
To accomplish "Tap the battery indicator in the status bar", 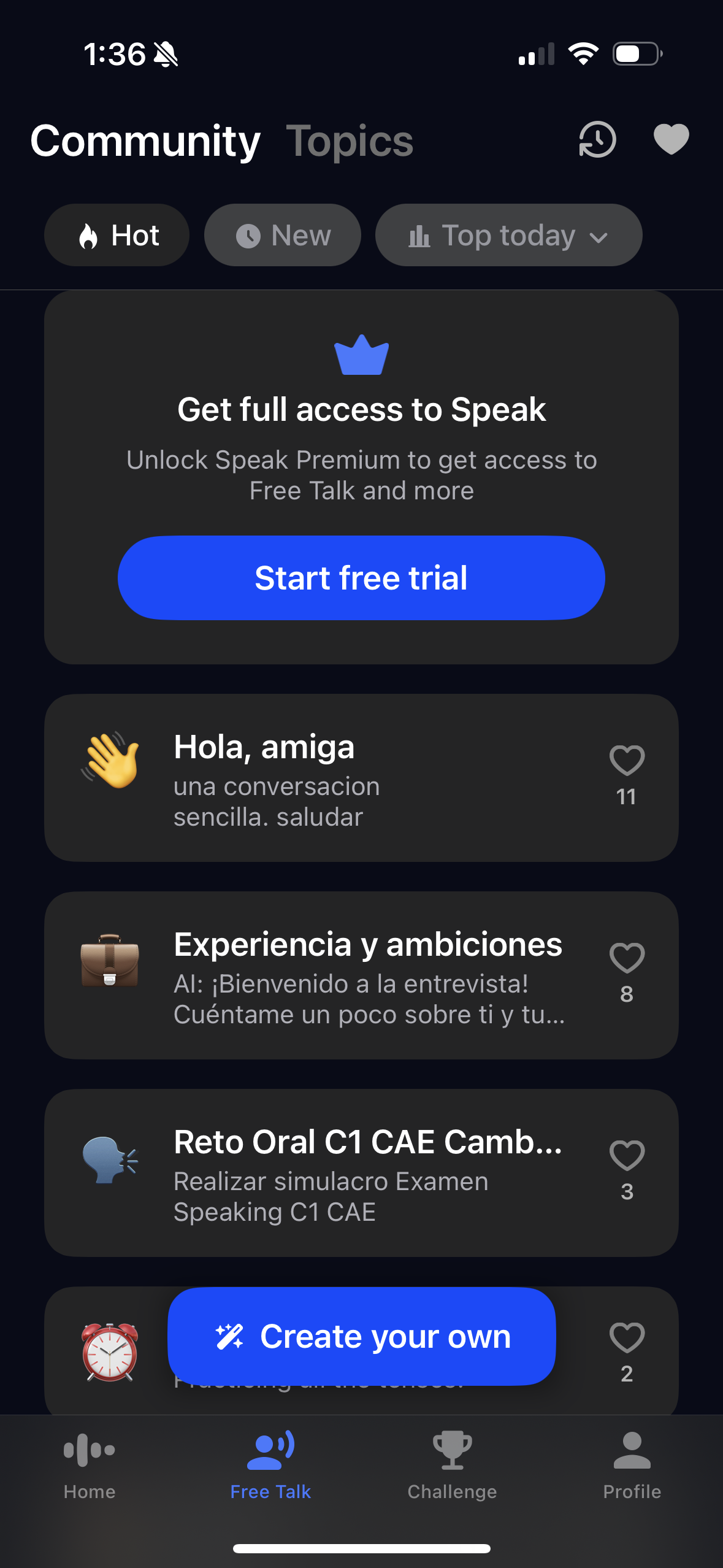I will coord(636,53).
